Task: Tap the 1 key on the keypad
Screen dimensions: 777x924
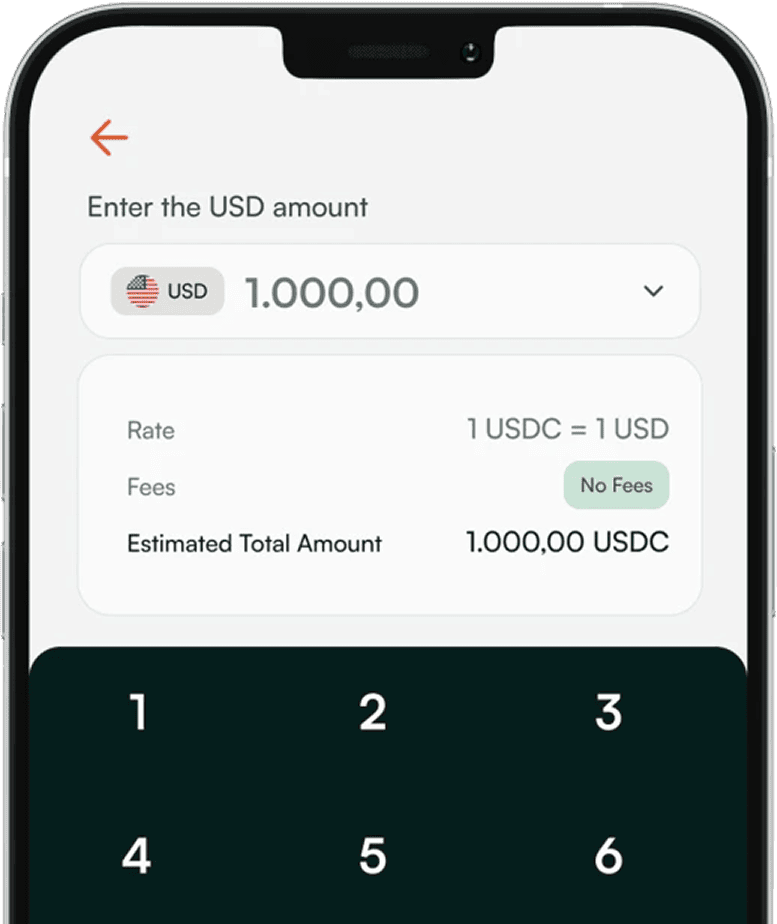Action: 138,713
